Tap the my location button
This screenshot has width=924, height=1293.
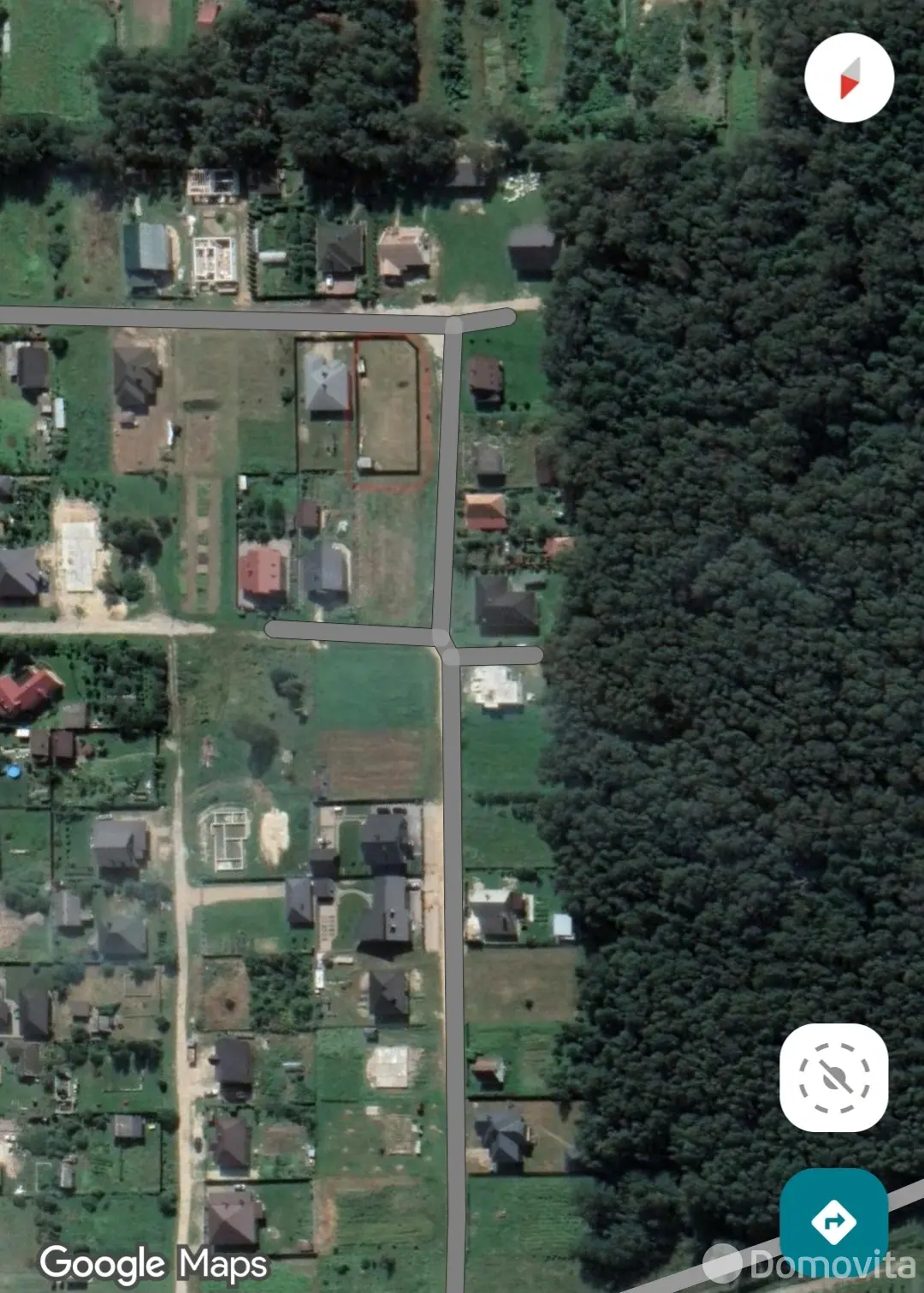[x=833, y=1077]
